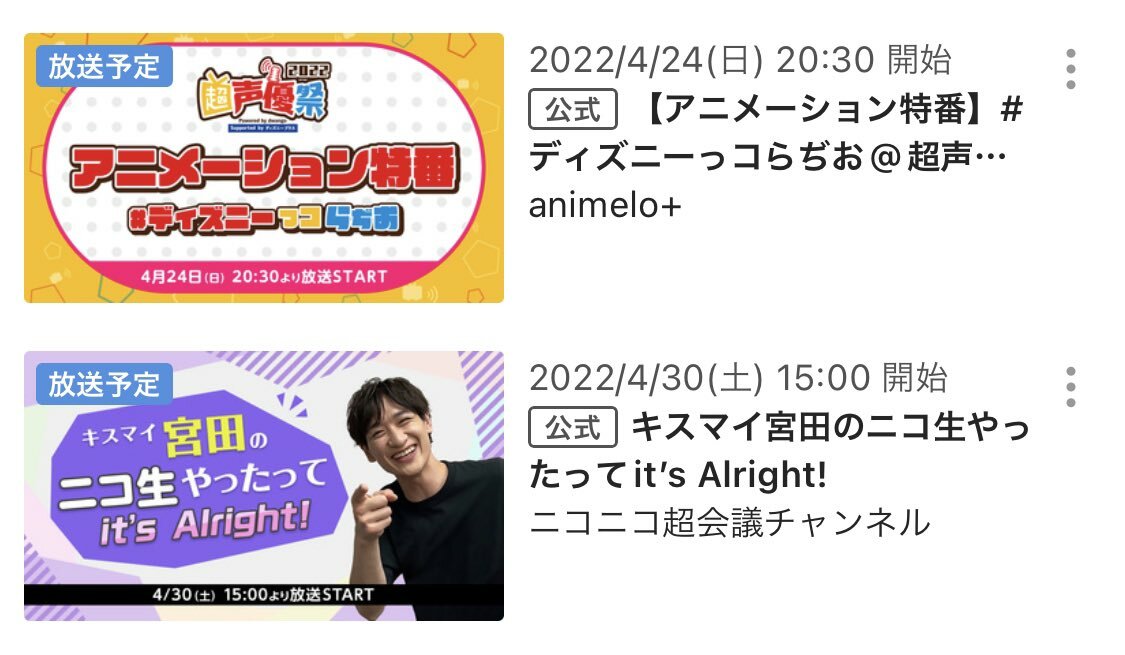
Task: Open the キスマイ宮田のニコ生 broadcast thumbnail
Action: [x=263, y=486]
